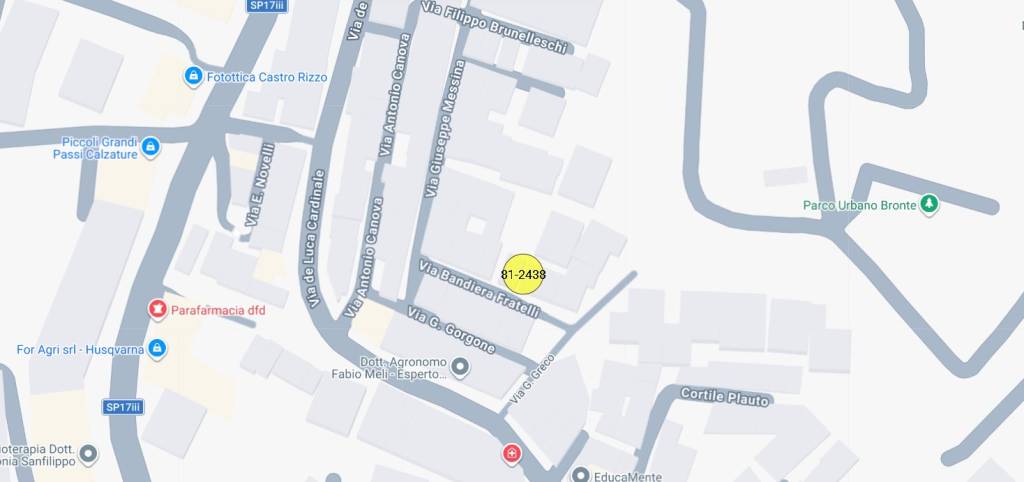Open the Fotottica Castro Rizzo place pin
The width and height of the screenshot is (1024, 482).
pos(193,75)
